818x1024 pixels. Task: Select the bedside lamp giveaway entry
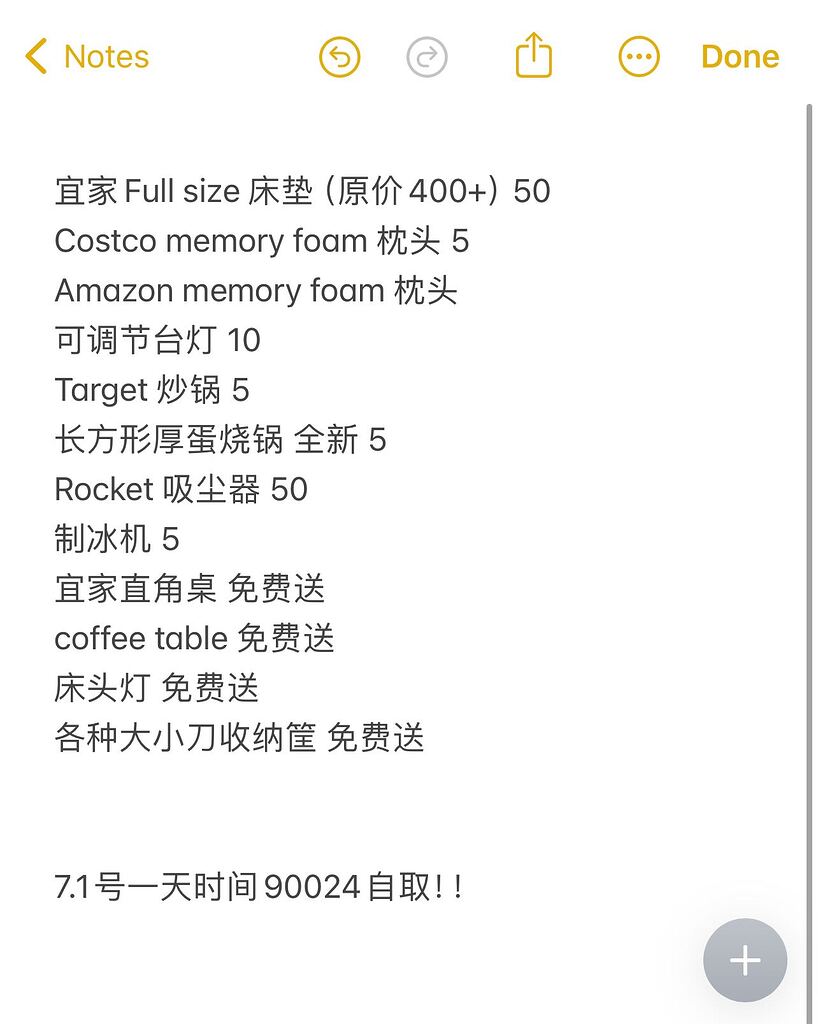click(157, 689)
